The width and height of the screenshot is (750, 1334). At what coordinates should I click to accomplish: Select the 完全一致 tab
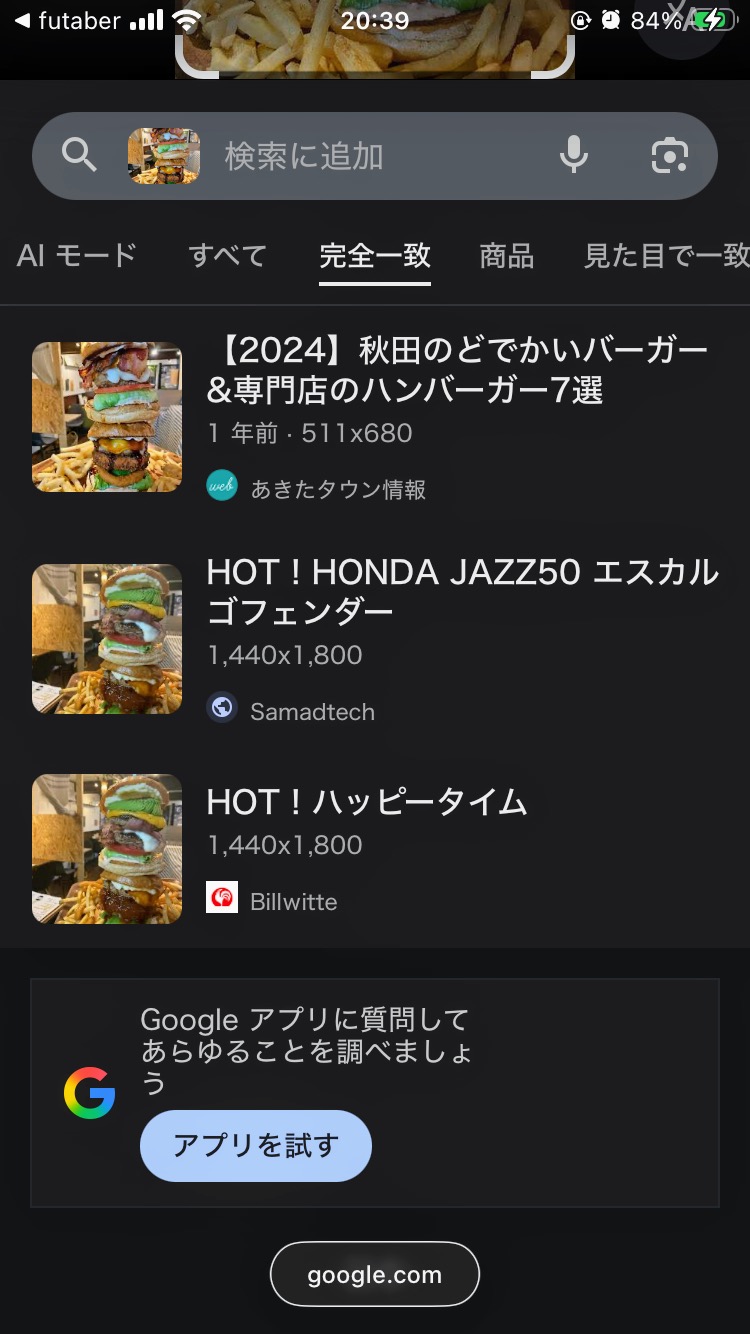click(x=375, y=255)
